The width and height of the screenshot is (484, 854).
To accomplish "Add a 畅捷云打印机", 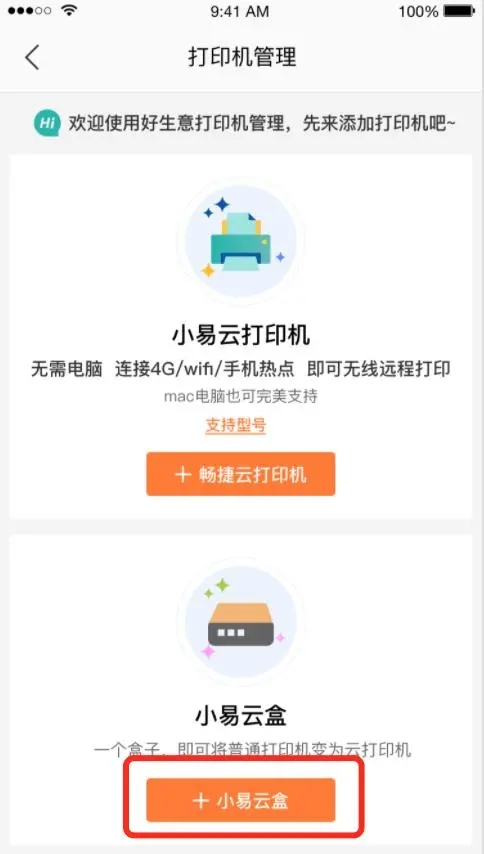I will (x=241, y=474).
